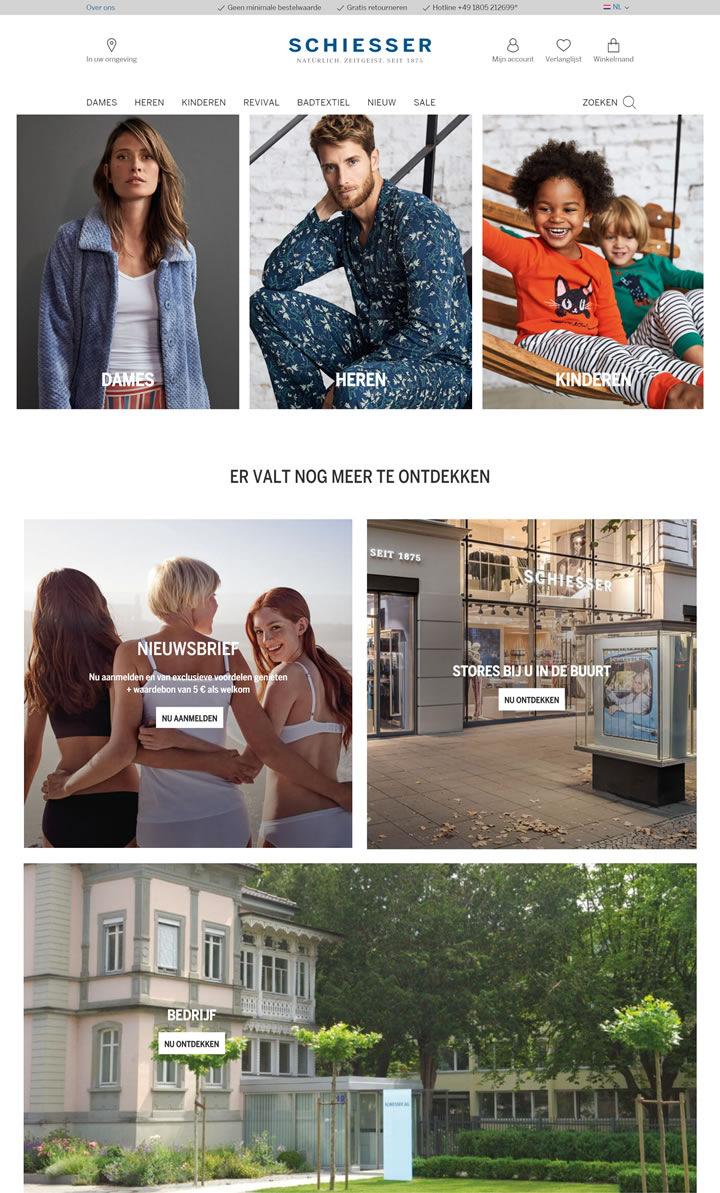Open the Dames image tile
720x1193 pixels.
[128, 262]
